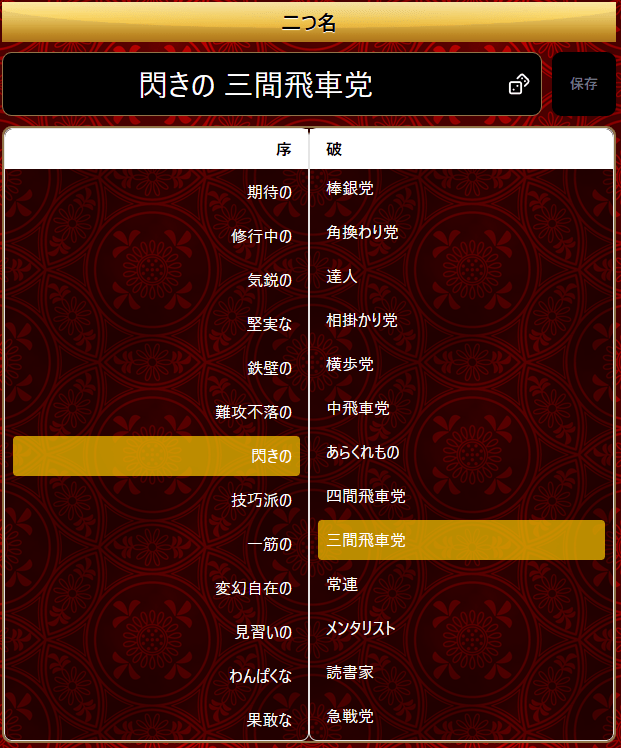Screen dimensions: 621x748
Task: Select the prefix 堅実な
Action: point(269,324)
